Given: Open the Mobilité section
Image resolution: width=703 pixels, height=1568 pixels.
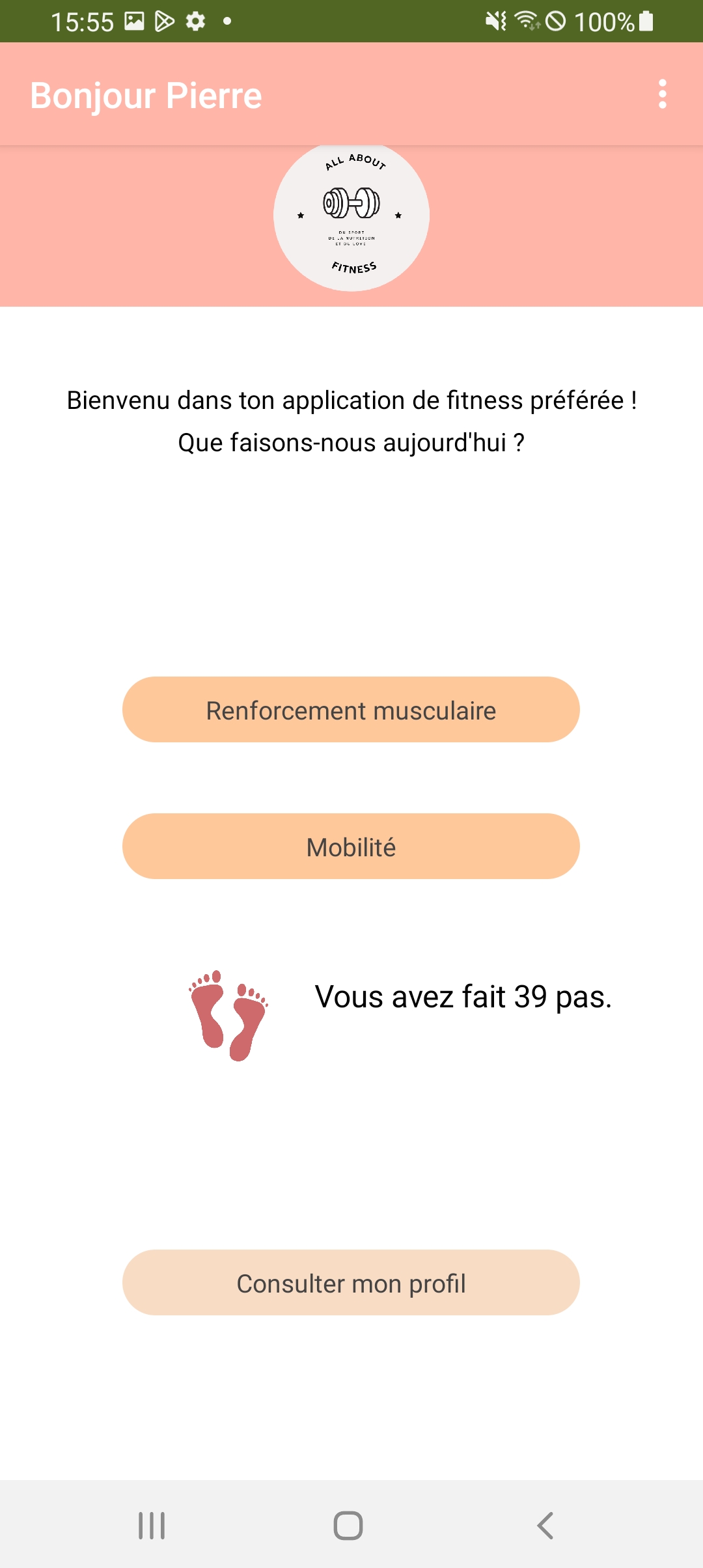Looking at the screenshot, I should pyautogui.click(x=351, y=847).
